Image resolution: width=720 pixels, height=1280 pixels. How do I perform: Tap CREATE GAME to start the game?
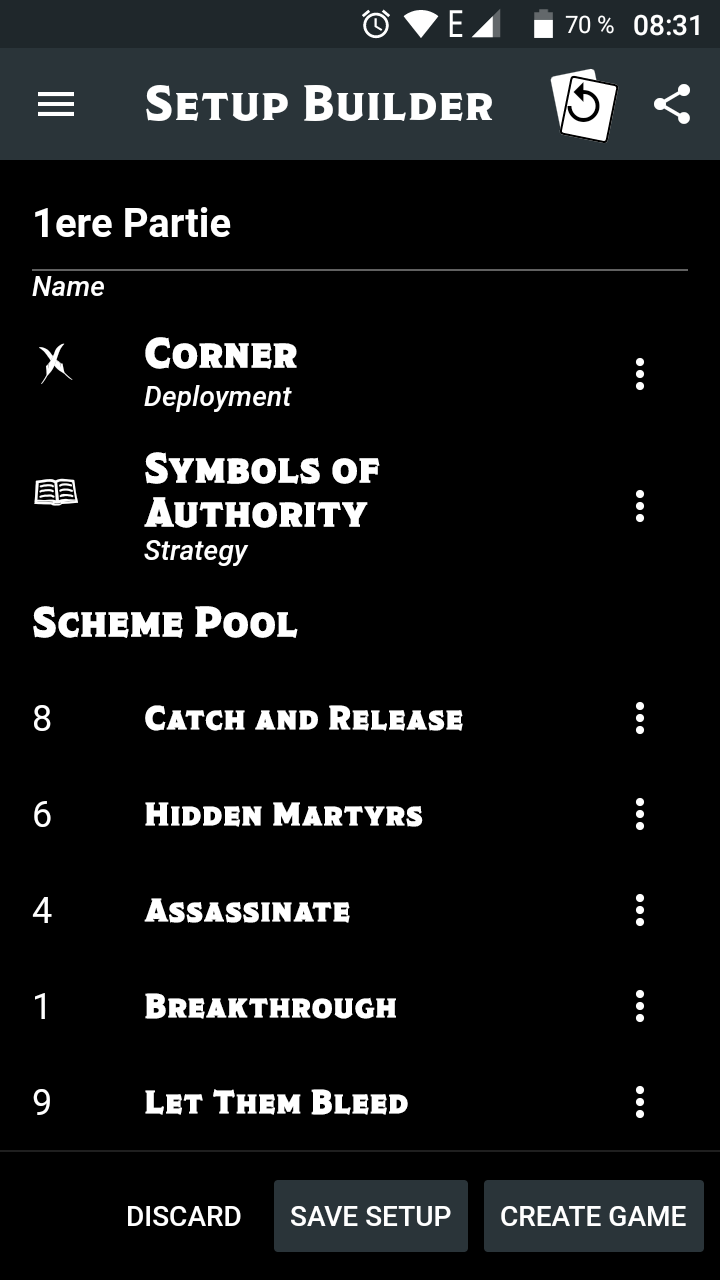pos(593,1216)
